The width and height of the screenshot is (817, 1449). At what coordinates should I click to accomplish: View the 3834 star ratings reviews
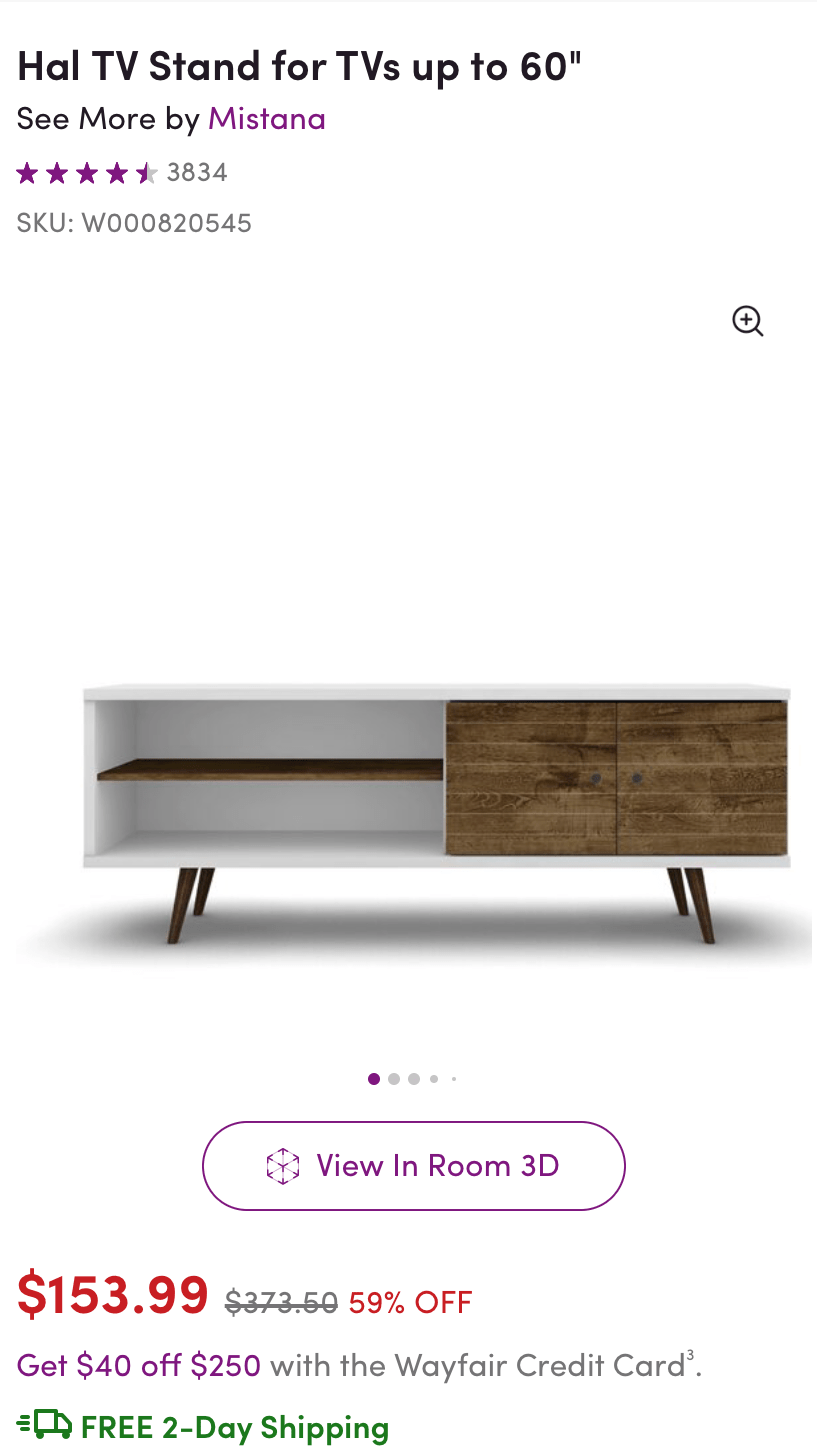click(122, 173)
